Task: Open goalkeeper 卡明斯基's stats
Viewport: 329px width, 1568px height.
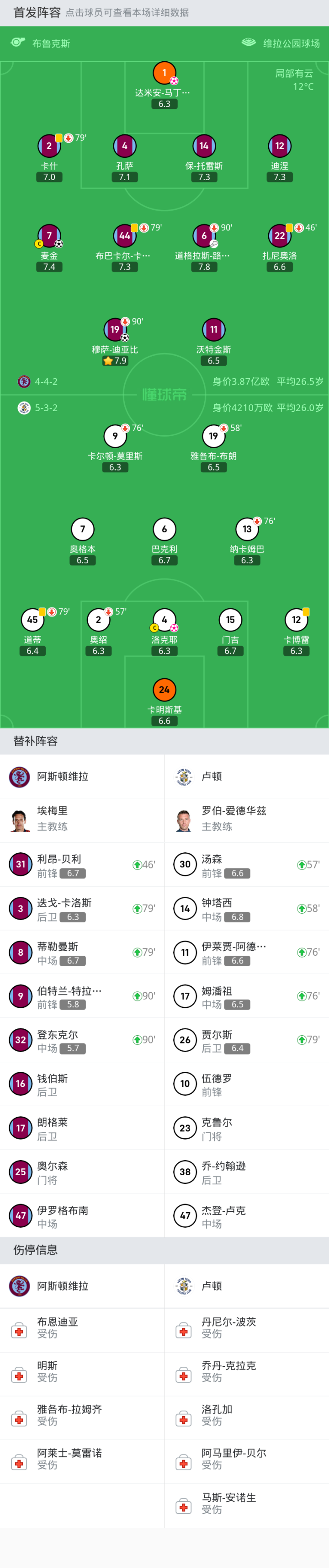Action: click(164, 690)
